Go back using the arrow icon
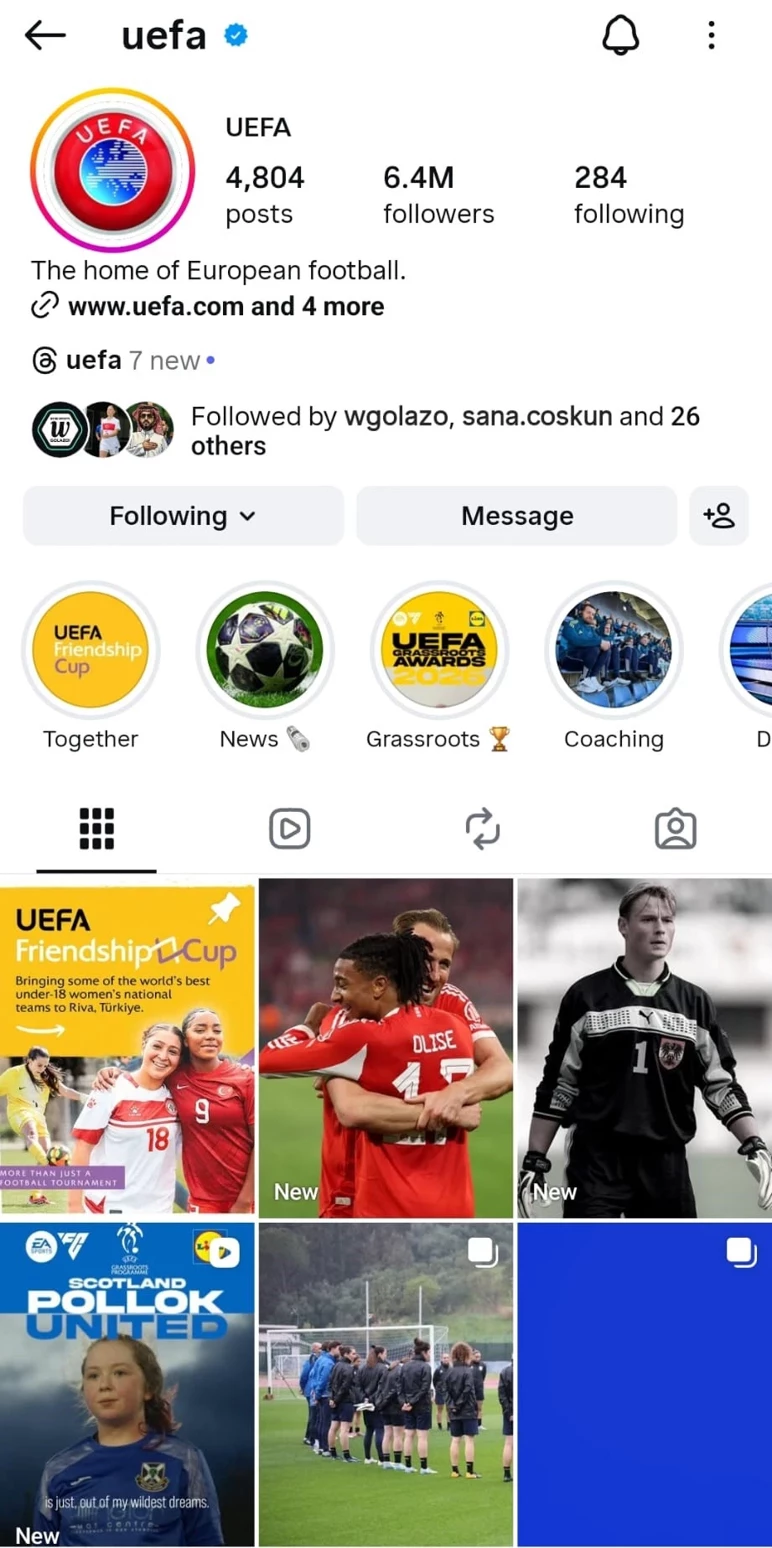The width and height of the screenshot is (772, 1548). (45, 36)
